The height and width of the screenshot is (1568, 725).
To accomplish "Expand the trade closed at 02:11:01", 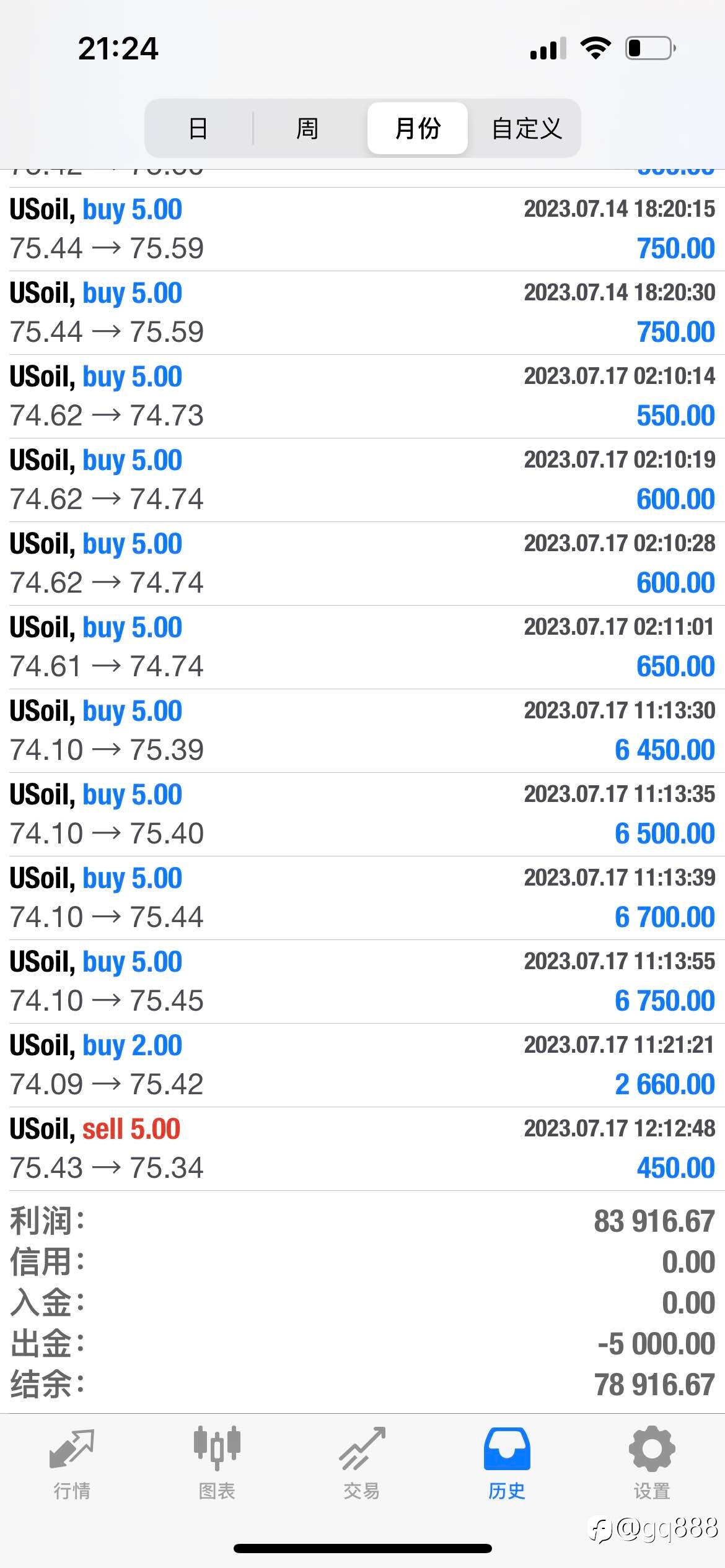I will (362, 647).
